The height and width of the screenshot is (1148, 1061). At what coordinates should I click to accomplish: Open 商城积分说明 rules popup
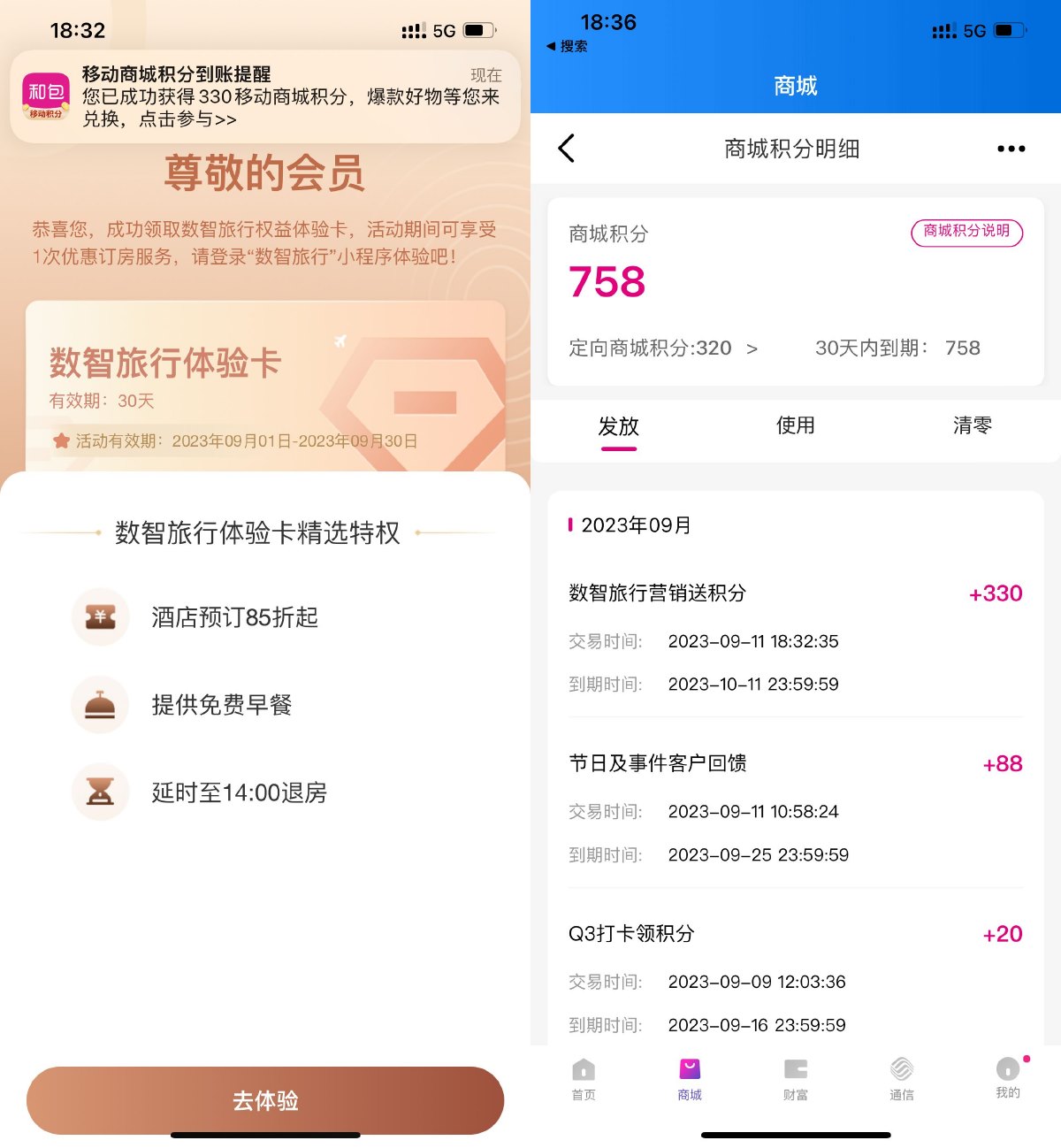tap(966, 233)
